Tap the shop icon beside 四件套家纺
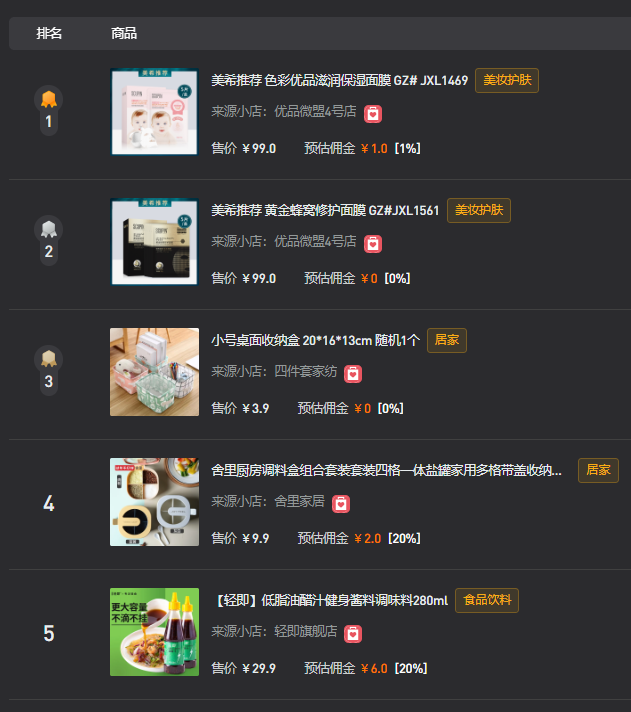The width and height of the screenshot is (631, 712). [x=353, y=373]
